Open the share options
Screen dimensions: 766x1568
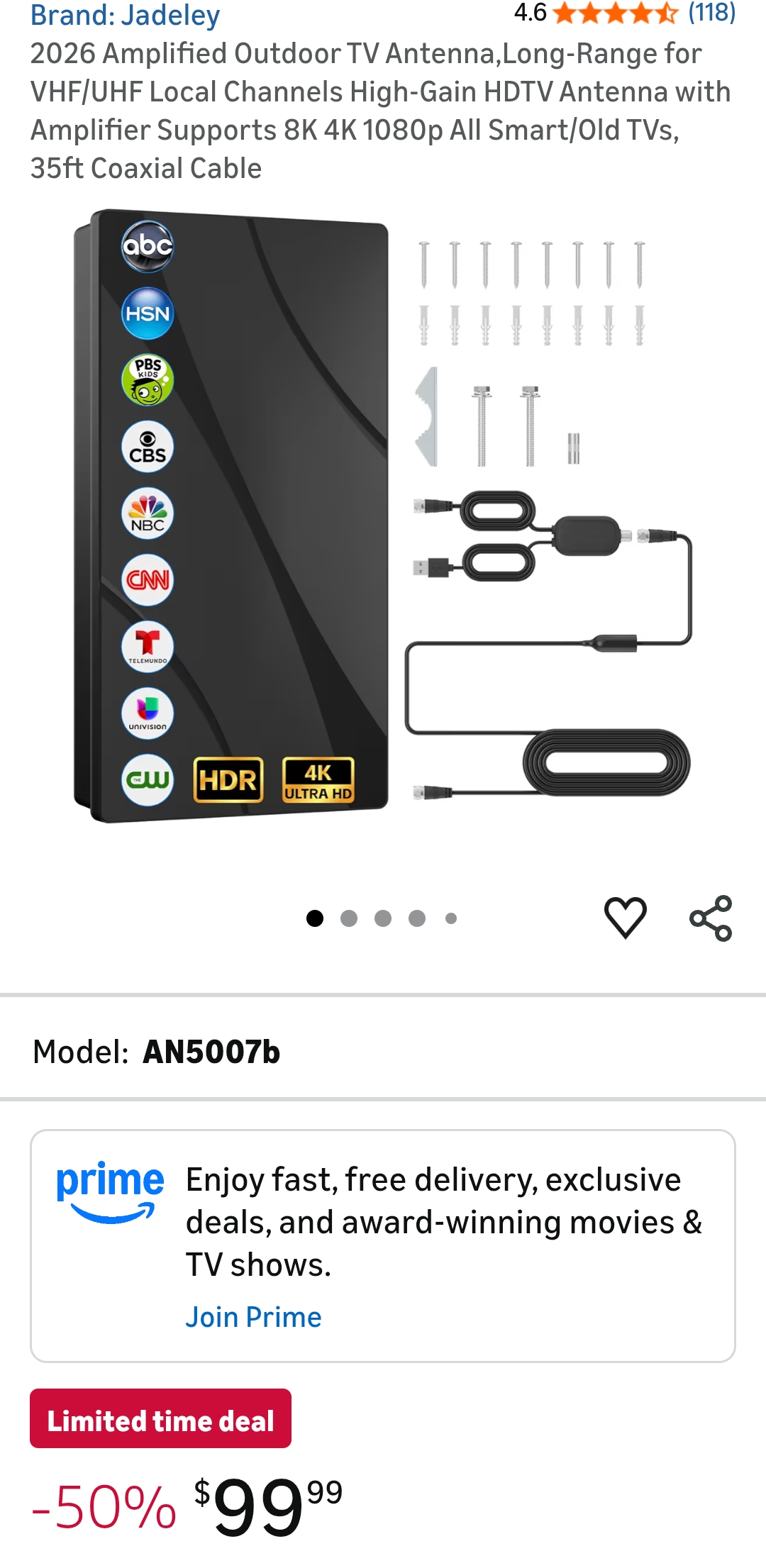tap(711, 918)
